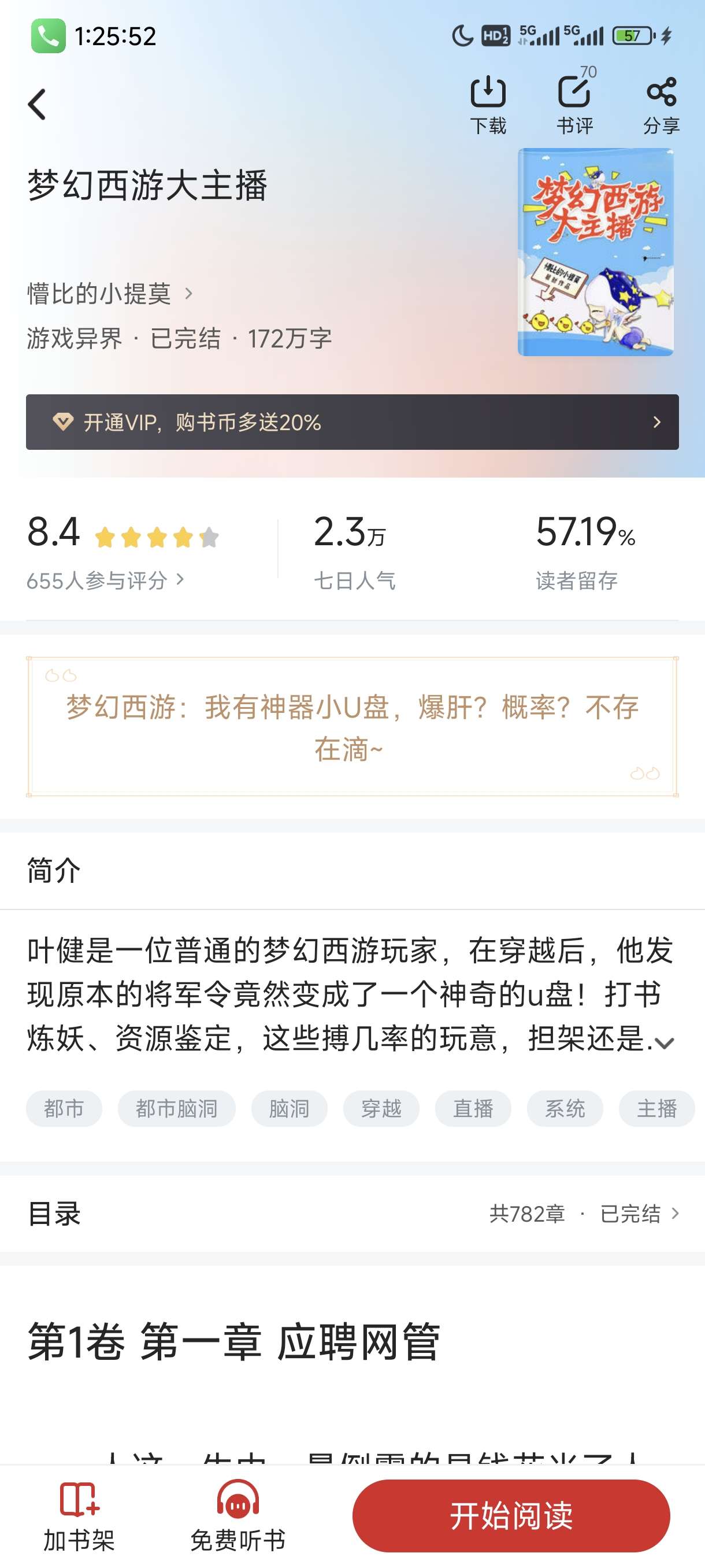
Task: Select the 都市脑洞 tag
Action: tap(176, 1108)
